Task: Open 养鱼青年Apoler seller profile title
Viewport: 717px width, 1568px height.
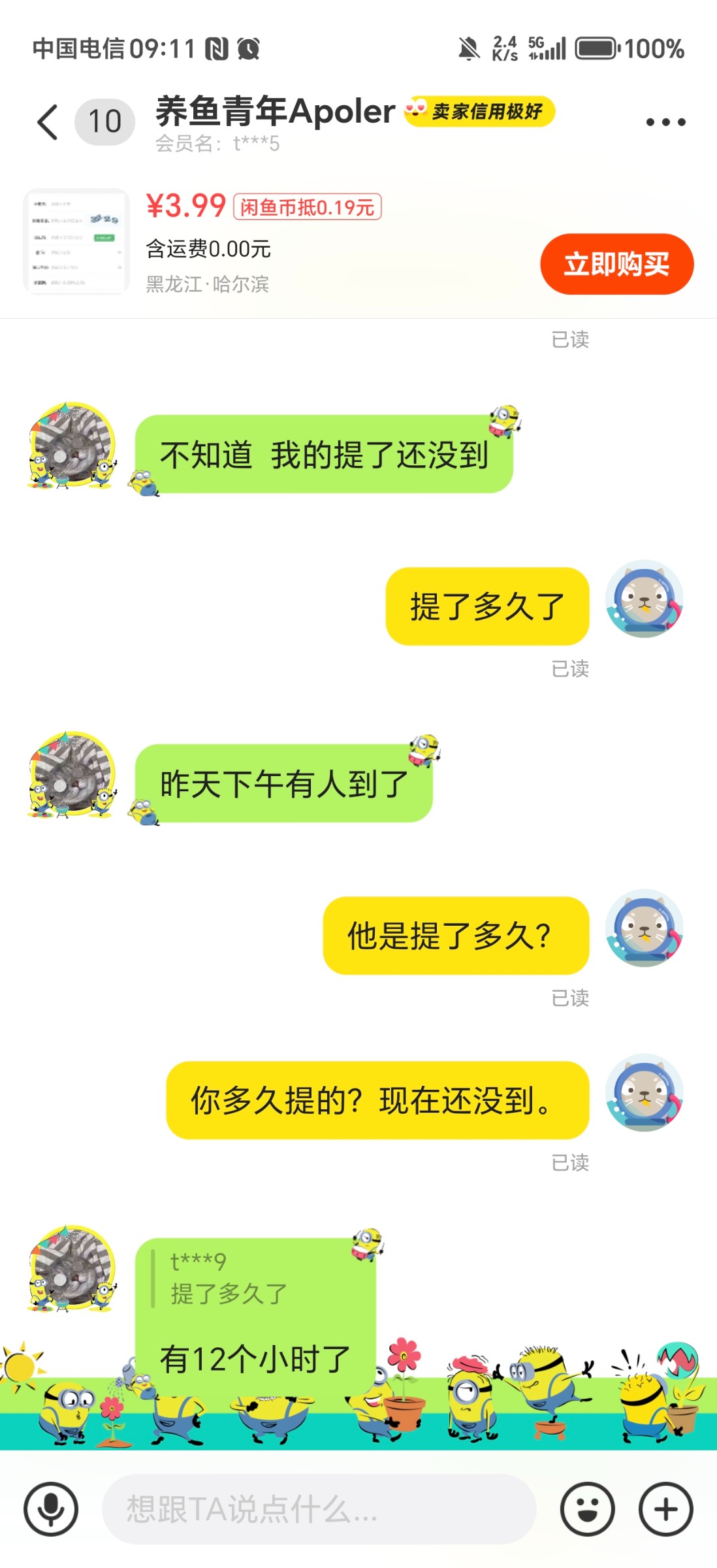Action: point(275,112)
